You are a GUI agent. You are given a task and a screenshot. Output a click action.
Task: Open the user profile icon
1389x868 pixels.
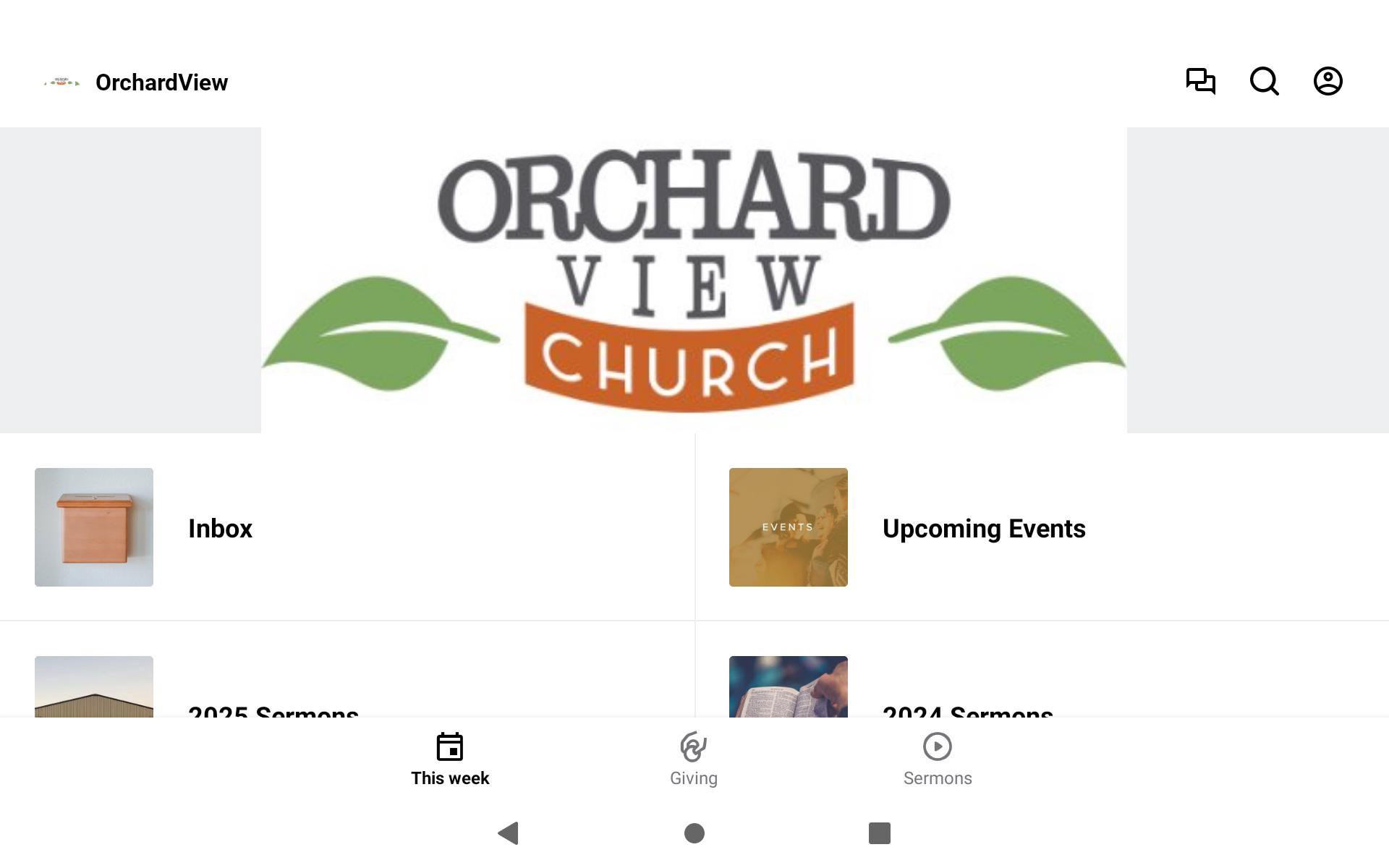point(1328,81)
